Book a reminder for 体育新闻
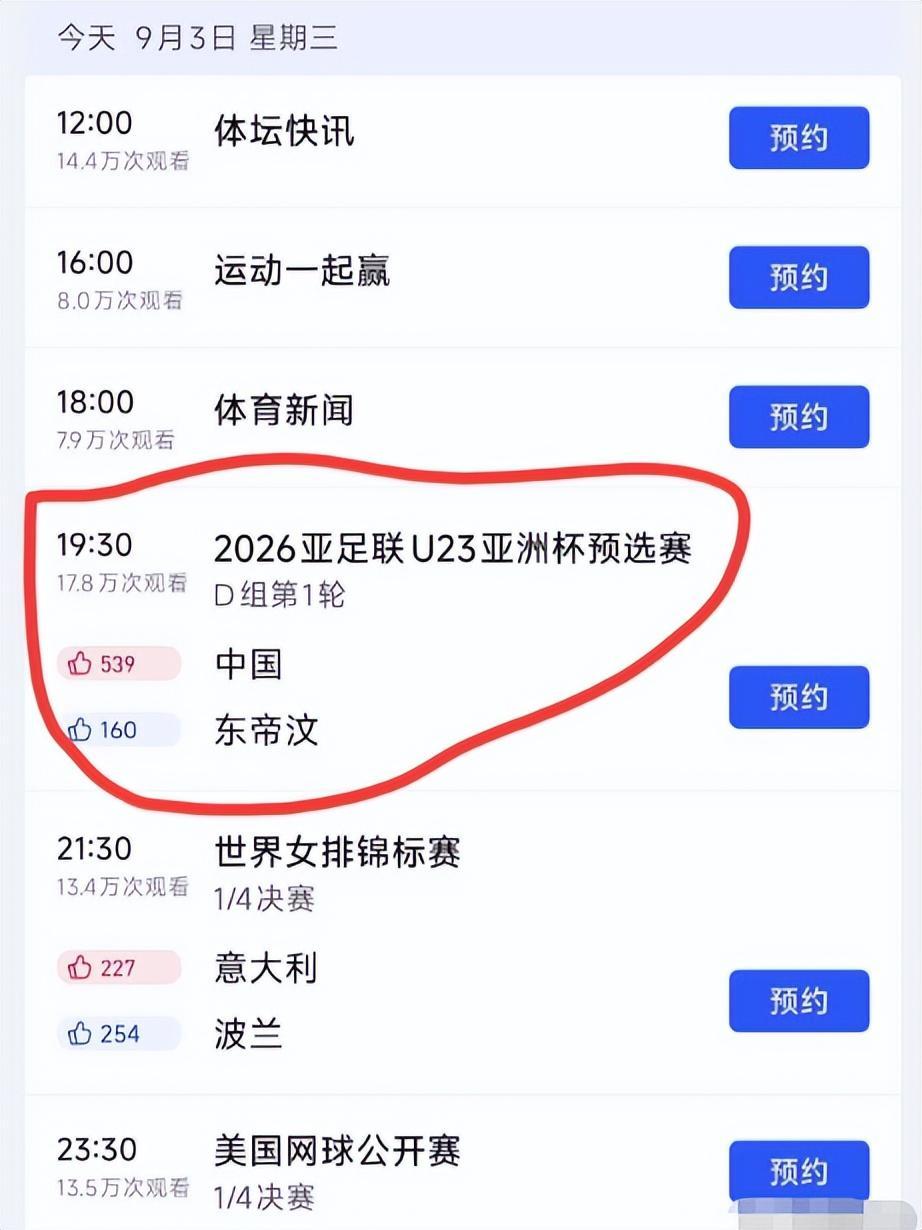 (798, 416)
